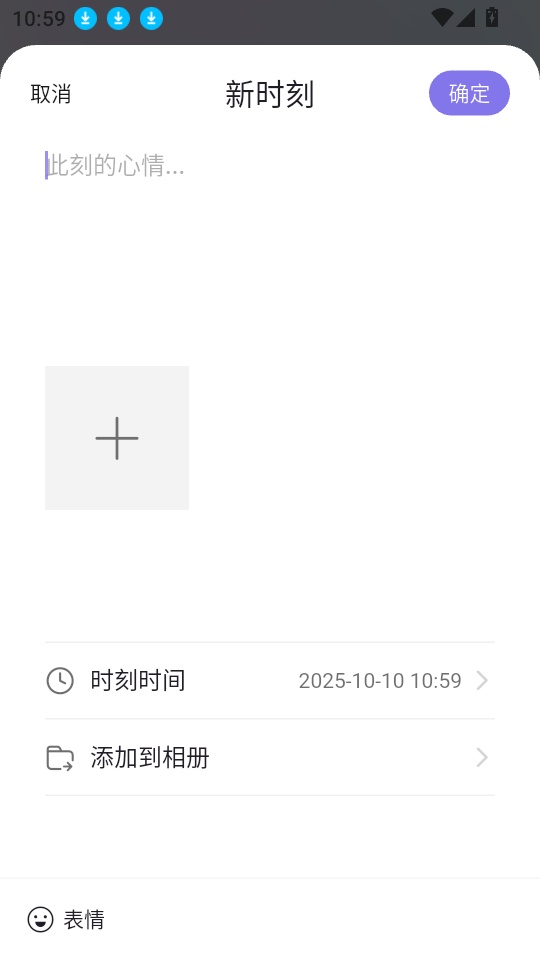Screen dimensions: 540x960
Task: Open the 时刻时间 date picker row
Action: [x=269, y=681]
